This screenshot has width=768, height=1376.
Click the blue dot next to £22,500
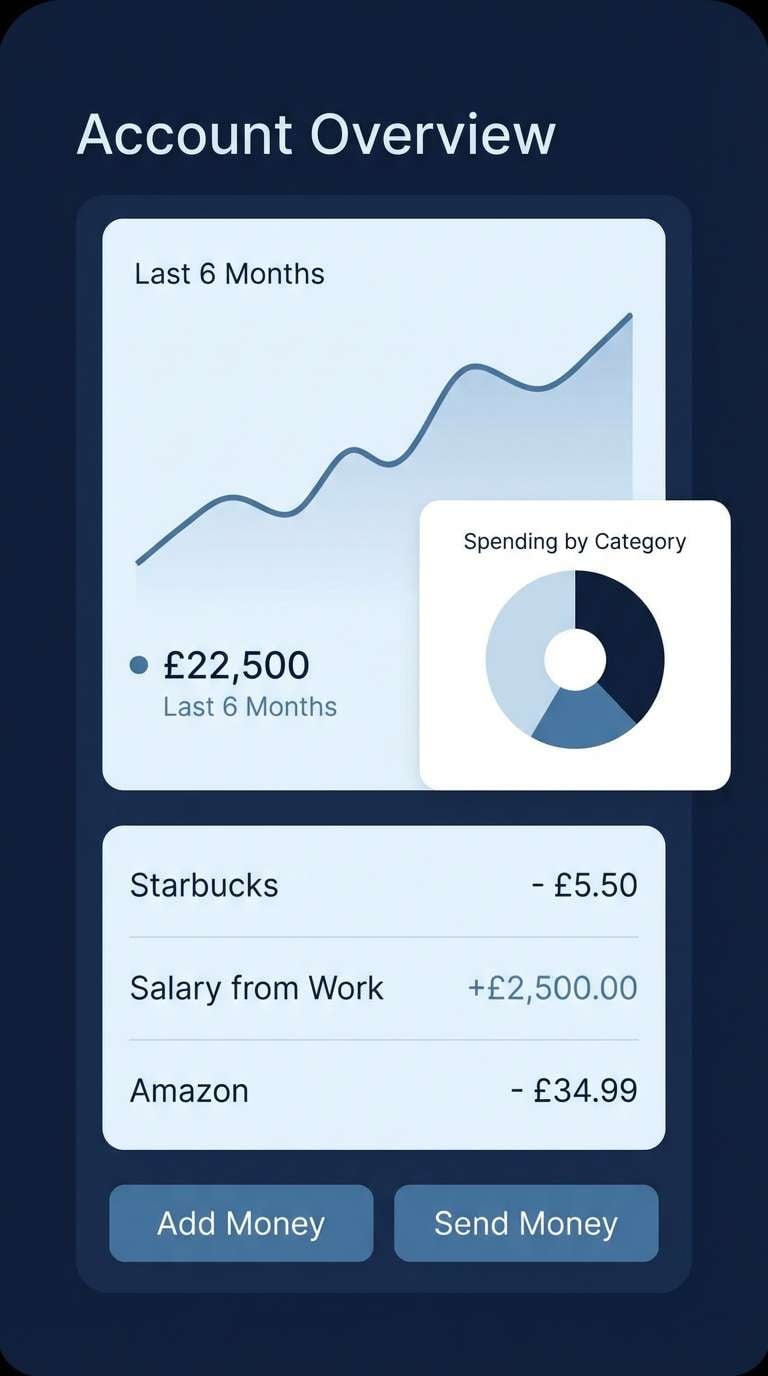point(139,663)
